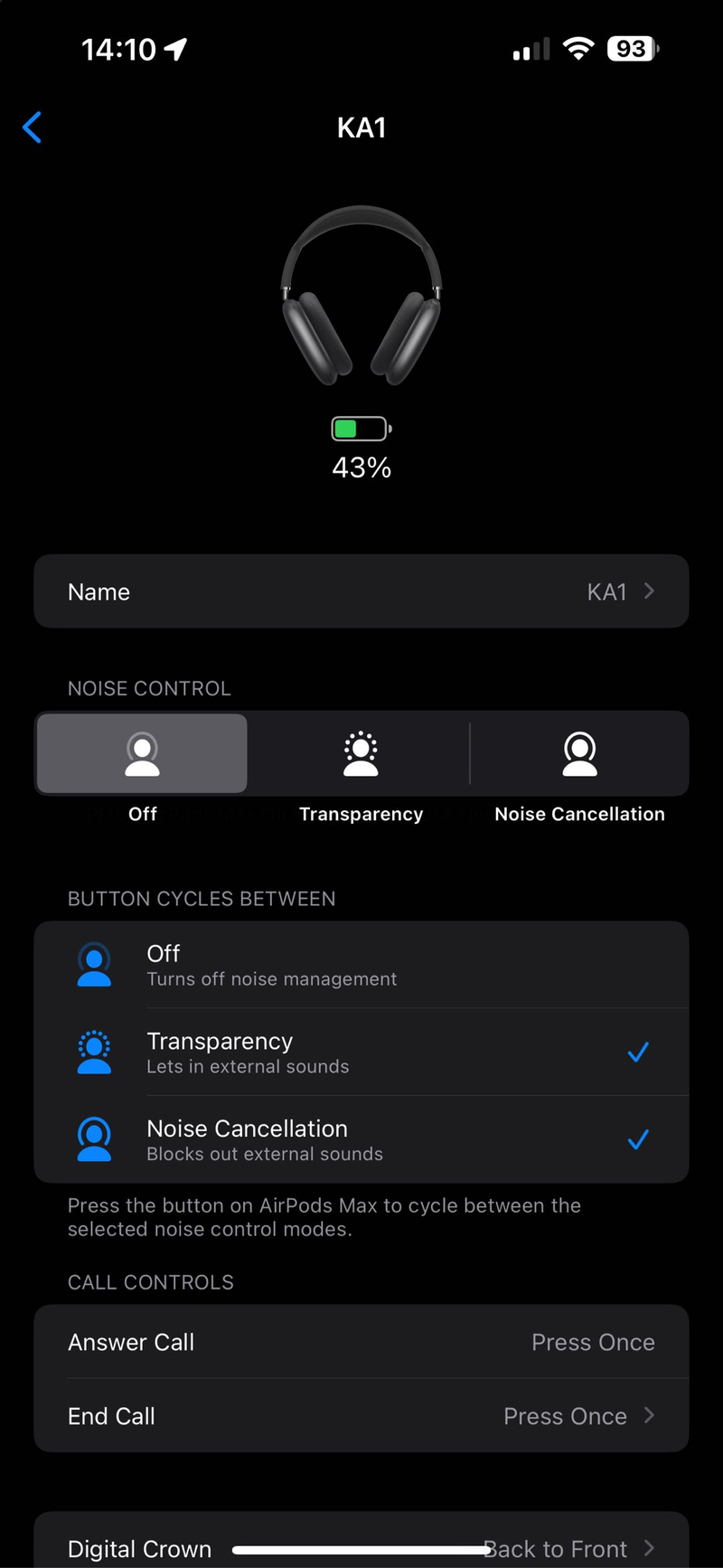
Task: Open the End Call setting
Action: [361, 1416]
